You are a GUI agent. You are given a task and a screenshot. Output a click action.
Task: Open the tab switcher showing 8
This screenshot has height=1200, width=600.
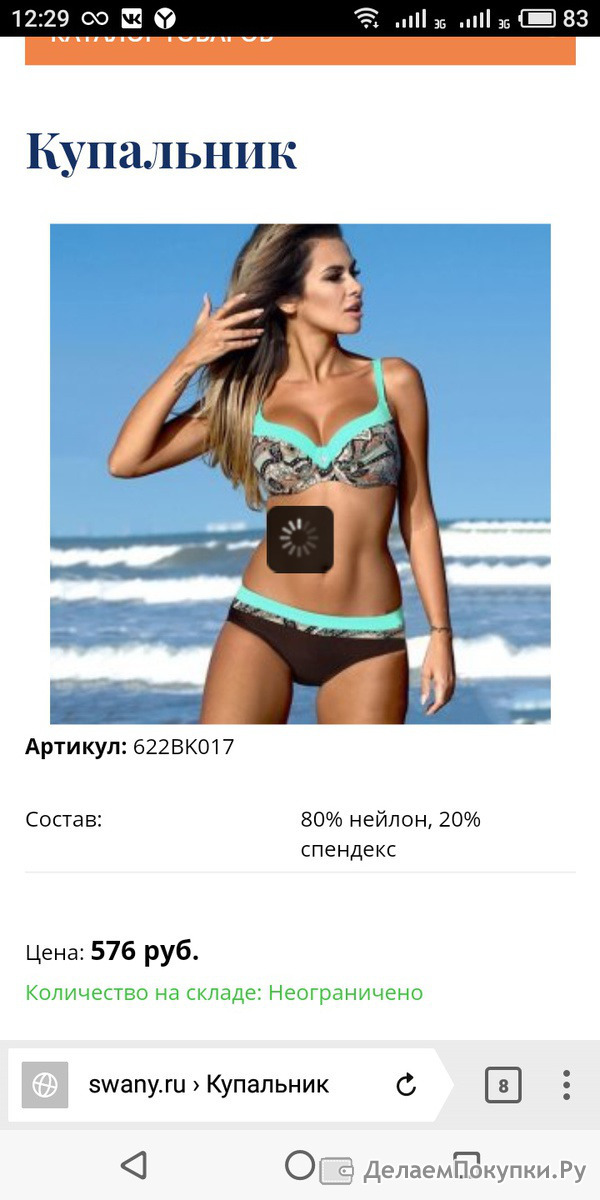click(503, 1085)
